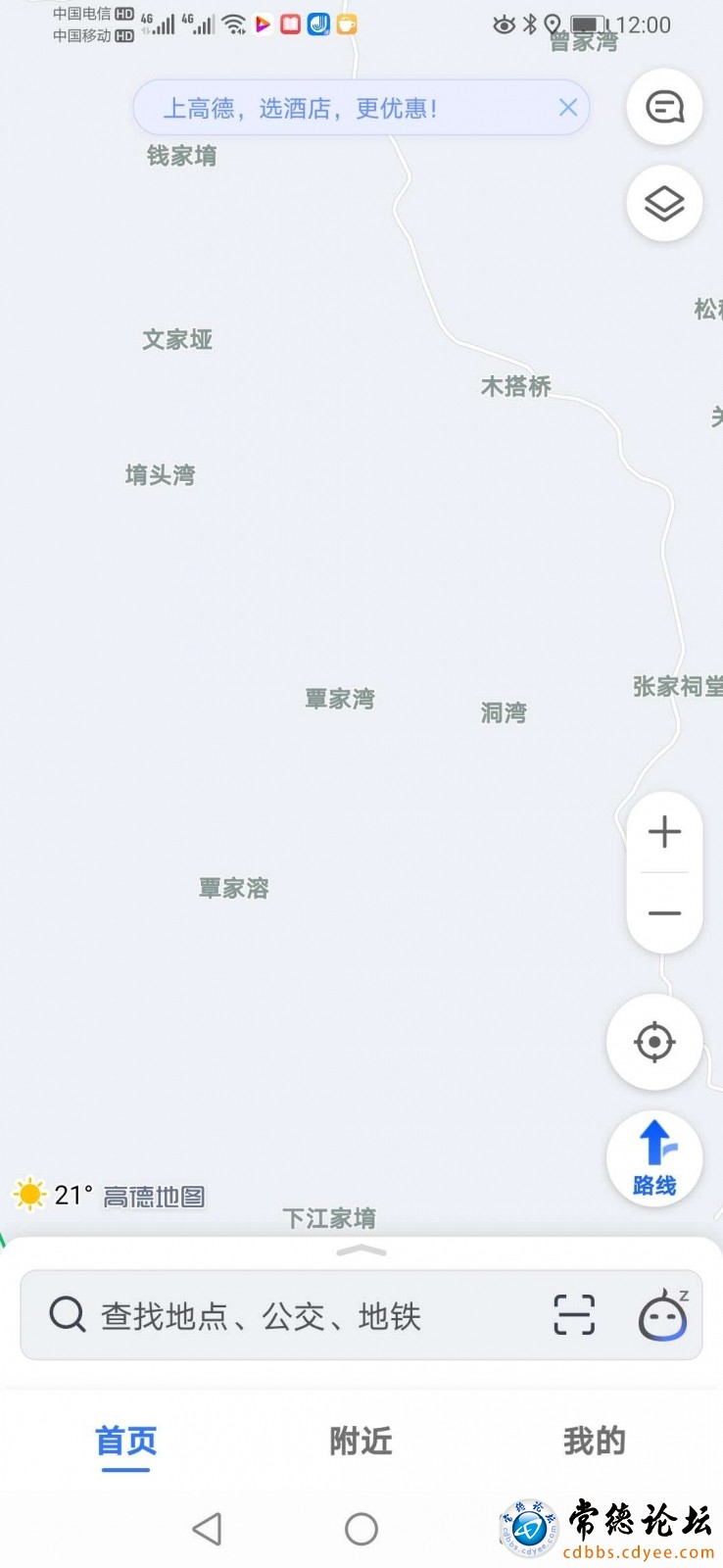The height and width of the screenshot is (1568, 723).
Task: Open the scan code icon
Action: pos(574,1315)
